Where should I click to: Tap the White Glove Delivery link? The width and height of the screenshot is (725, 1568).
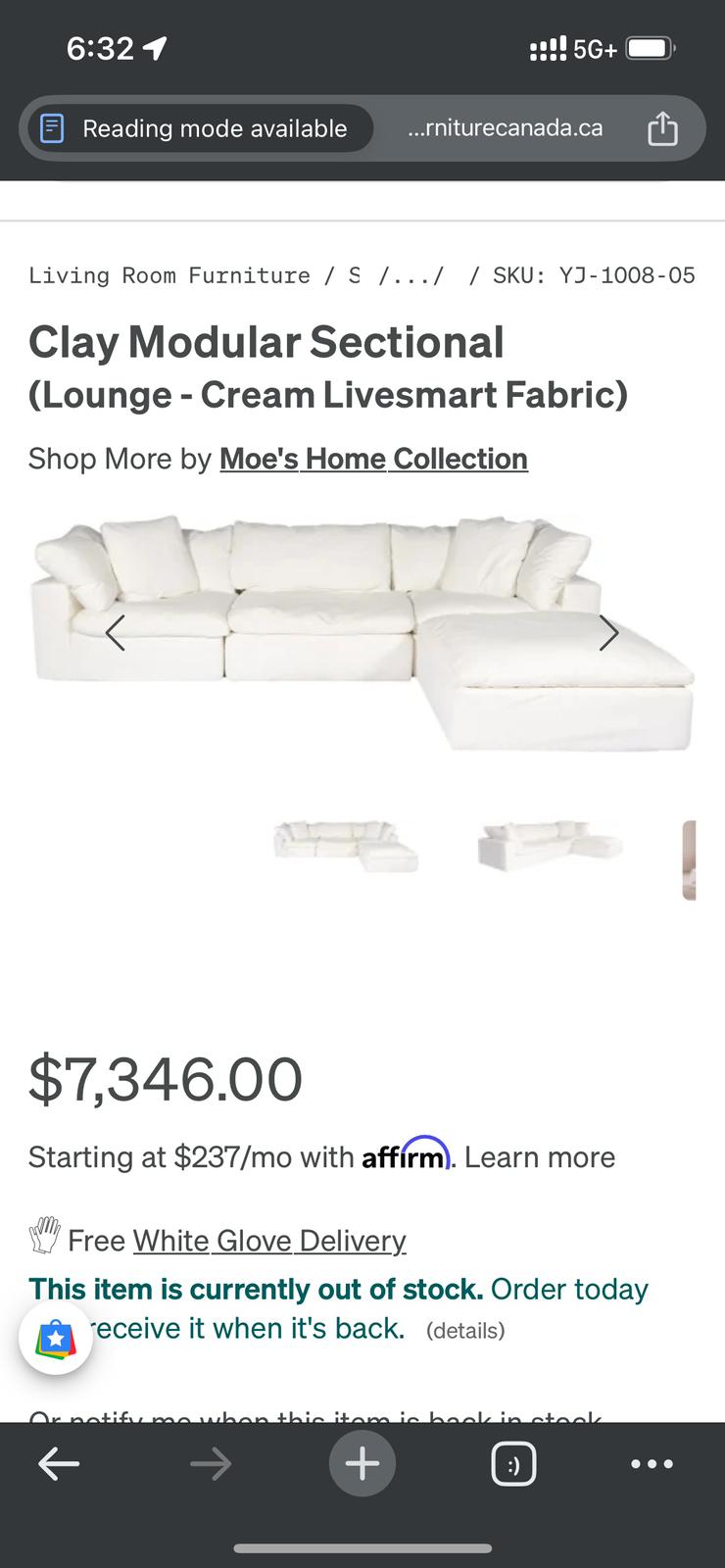click(x=268, y=1240)
